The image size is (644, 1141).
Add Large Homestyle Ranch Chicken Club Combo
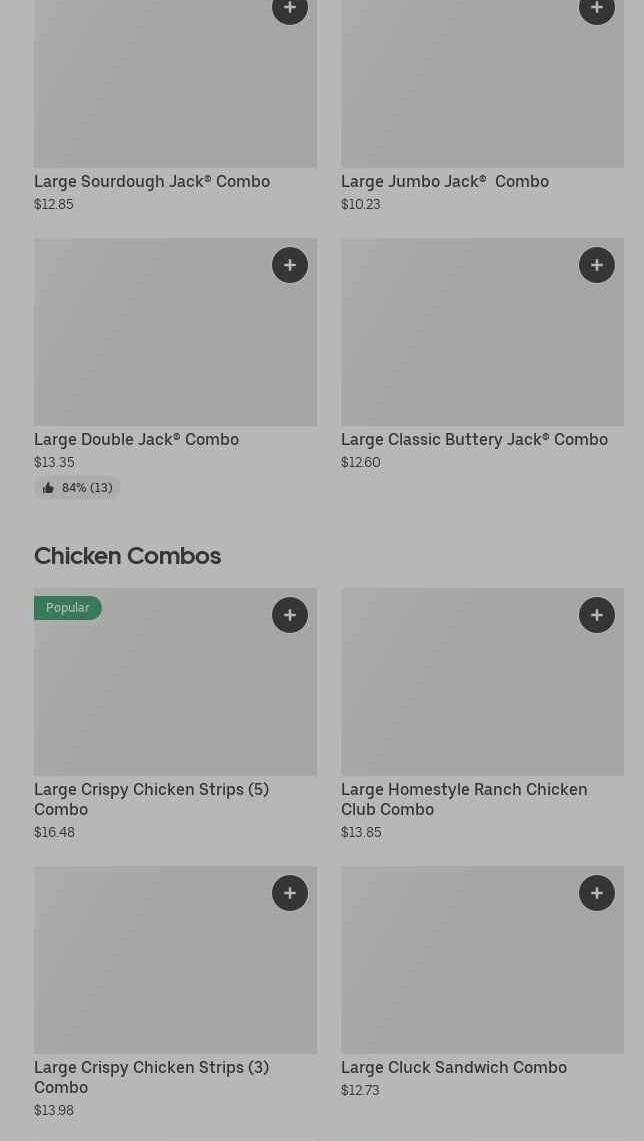coord(597,615)
